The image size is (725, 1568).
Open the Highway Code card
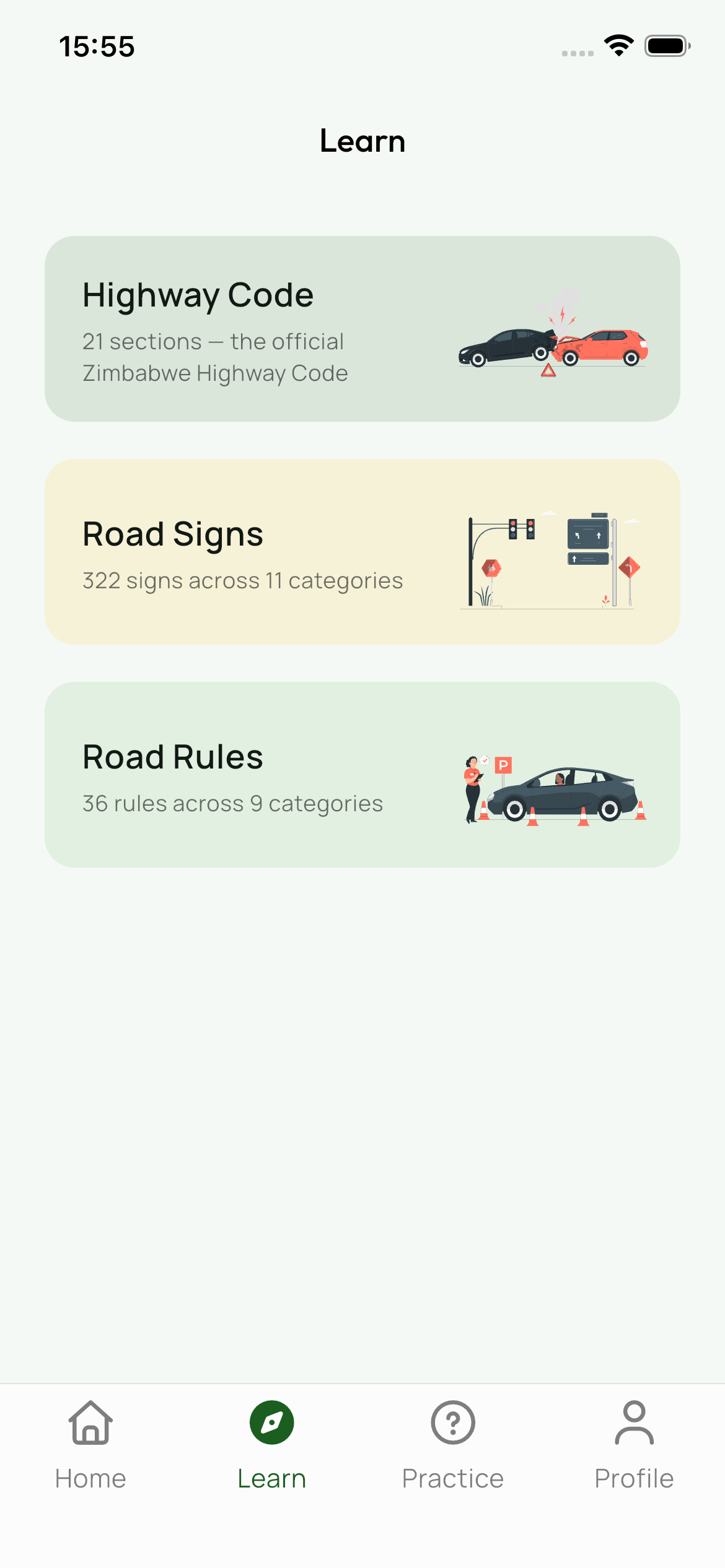[362, 329]
